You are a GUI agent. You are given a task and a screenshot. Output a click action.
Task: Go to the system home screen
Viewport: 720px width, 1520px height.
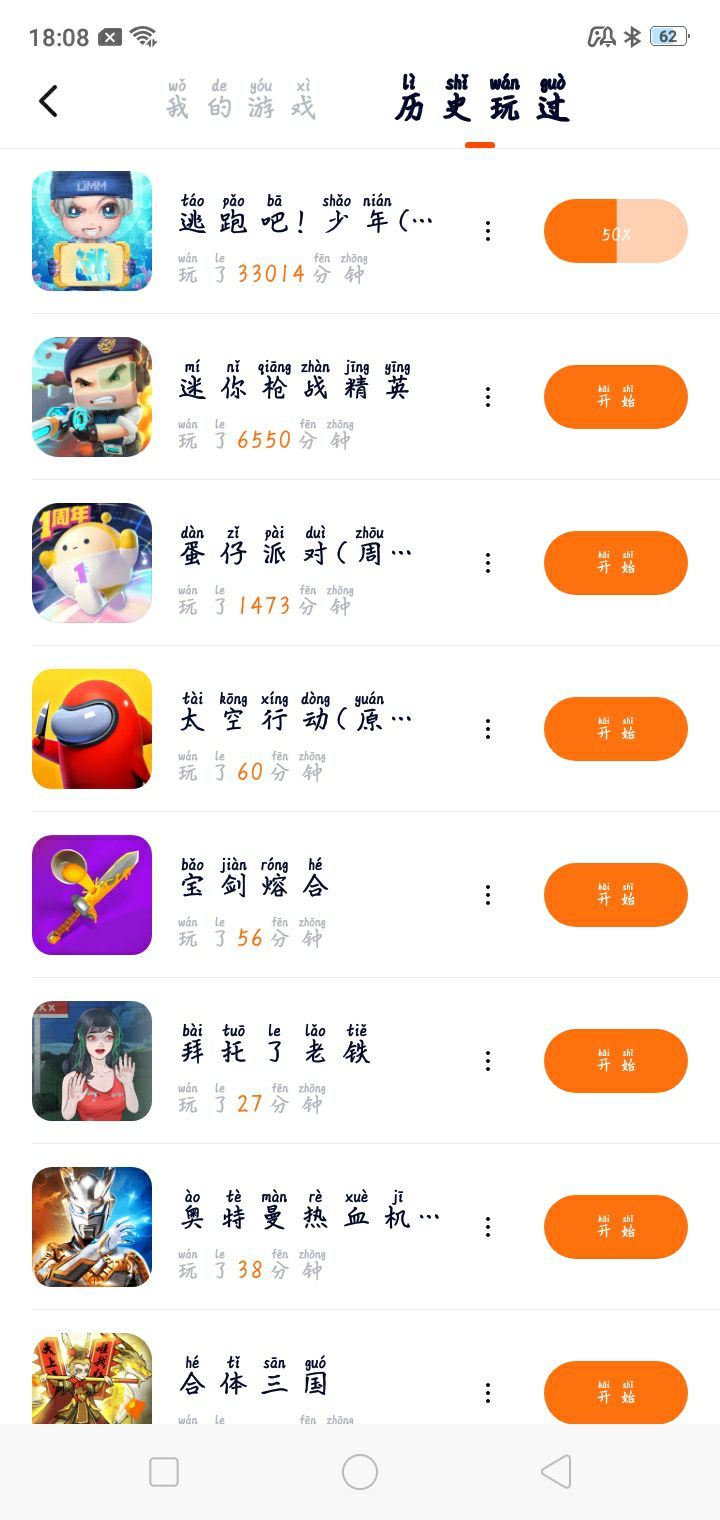(360, 1472)
